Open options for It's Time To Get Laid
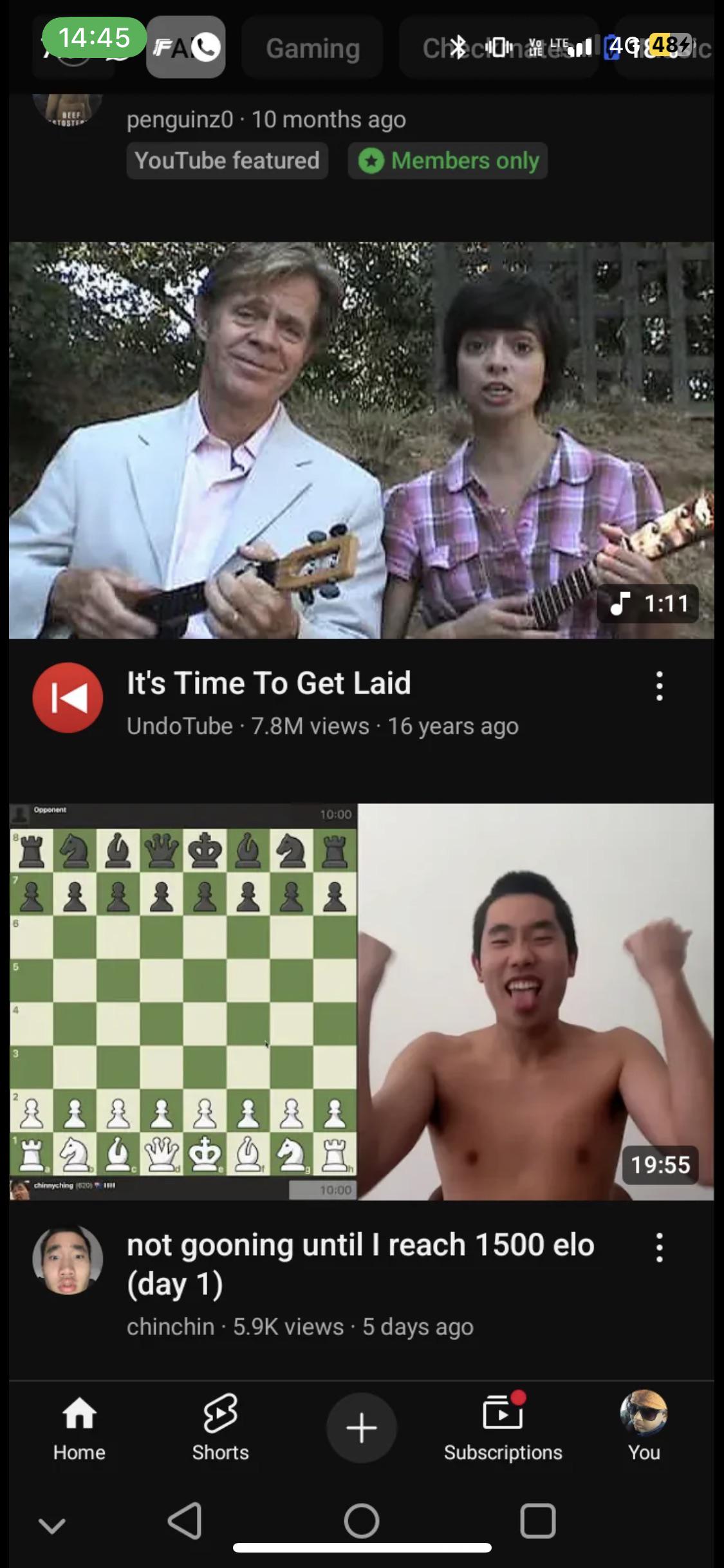Screen dimensions: 724x1568 (659, 686)
